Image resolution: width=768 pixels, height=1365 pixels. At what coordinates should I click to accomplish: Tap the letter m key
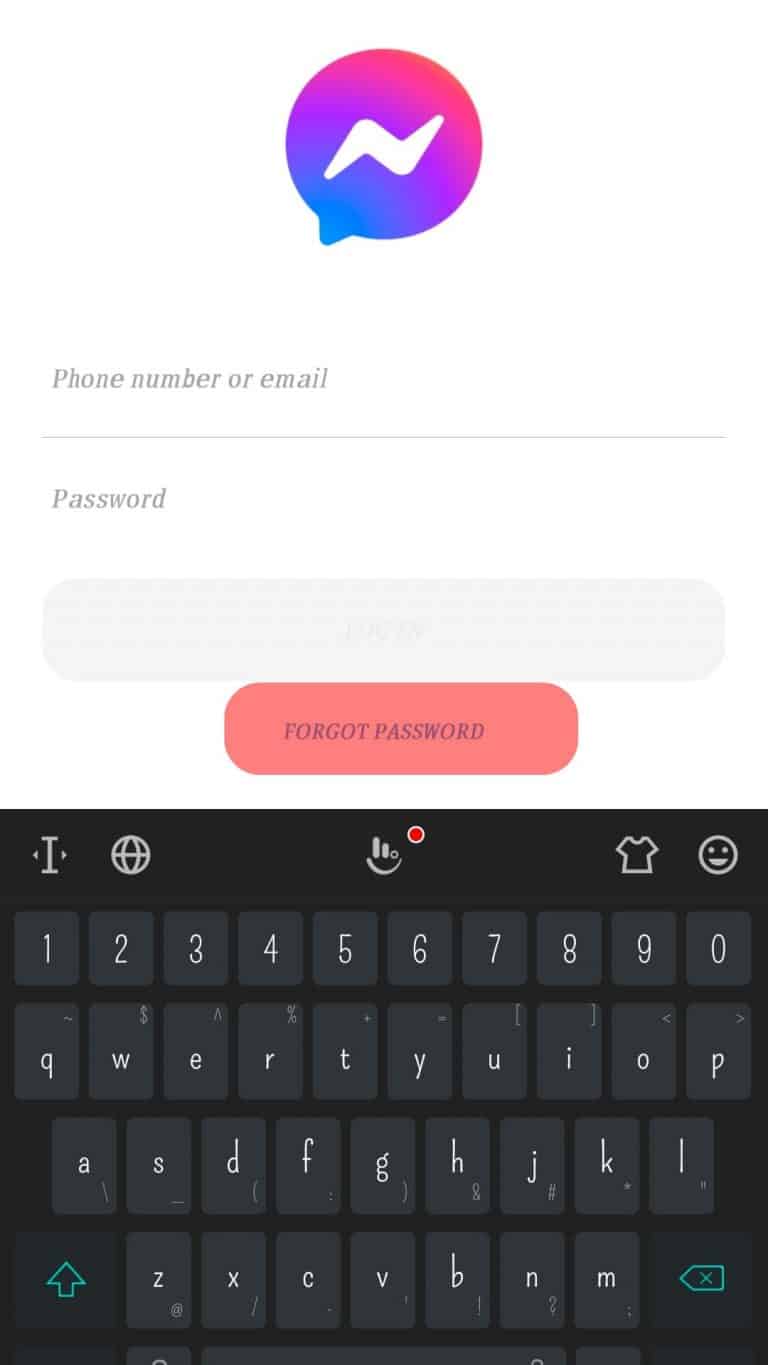click(x=606, y=1278)
